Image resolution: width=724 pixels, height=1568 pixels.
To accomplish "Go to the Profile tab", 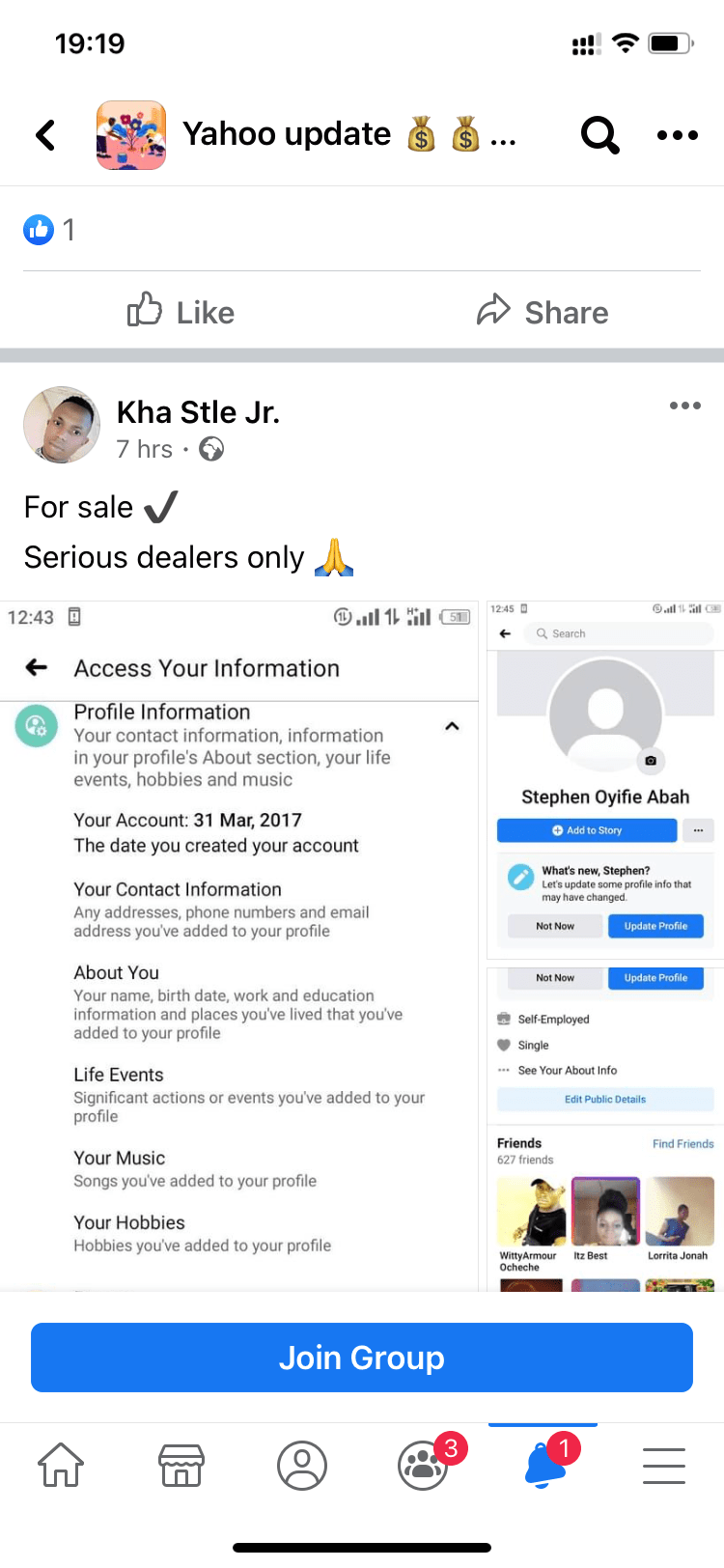I will [302, 1465].
